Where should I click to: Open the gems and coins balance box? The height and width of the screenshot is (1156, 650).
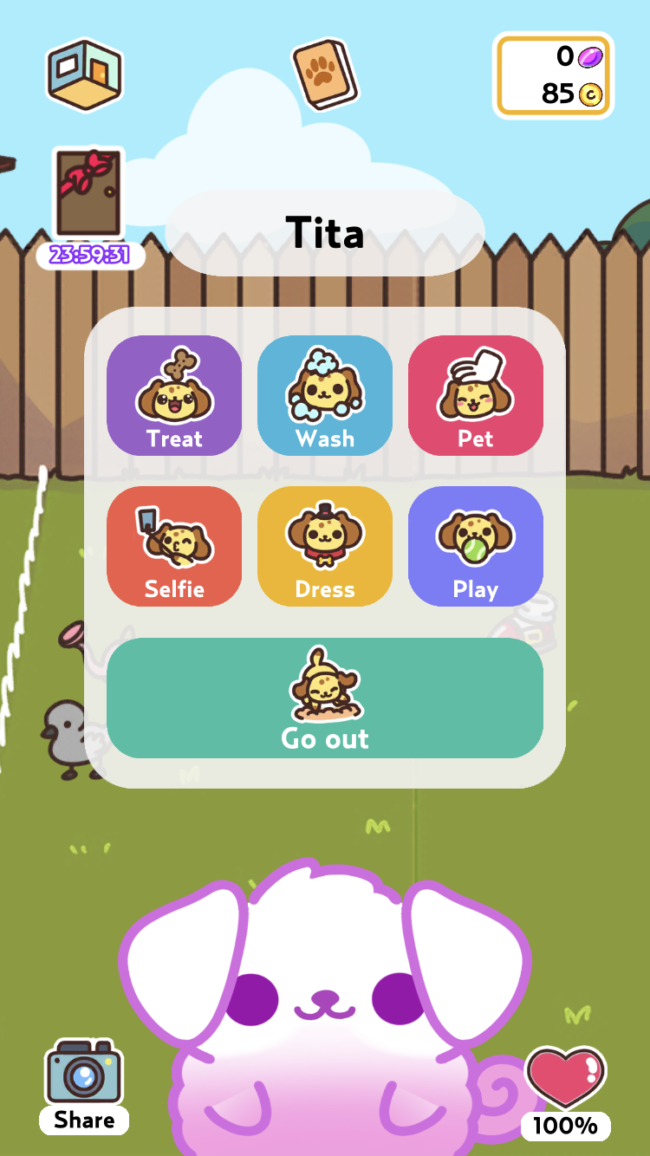(x=553, y=76)
